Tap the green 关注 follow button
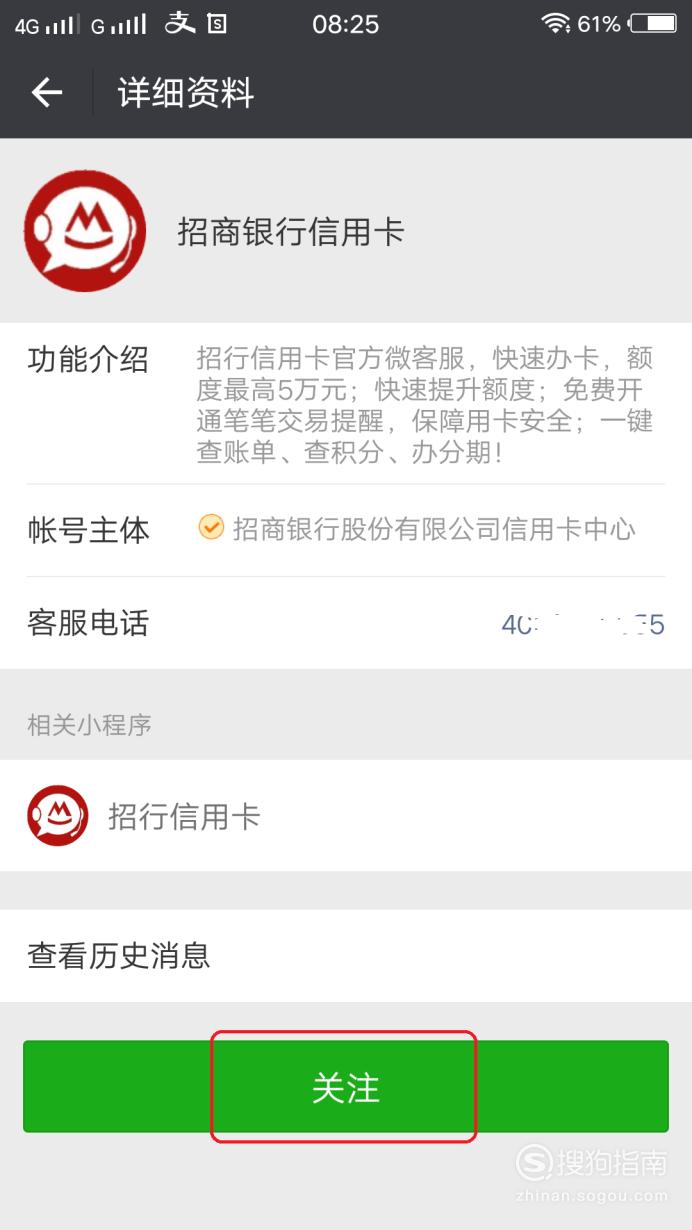The height and width of the screenshot is (1230, 692). [346, 1087]
